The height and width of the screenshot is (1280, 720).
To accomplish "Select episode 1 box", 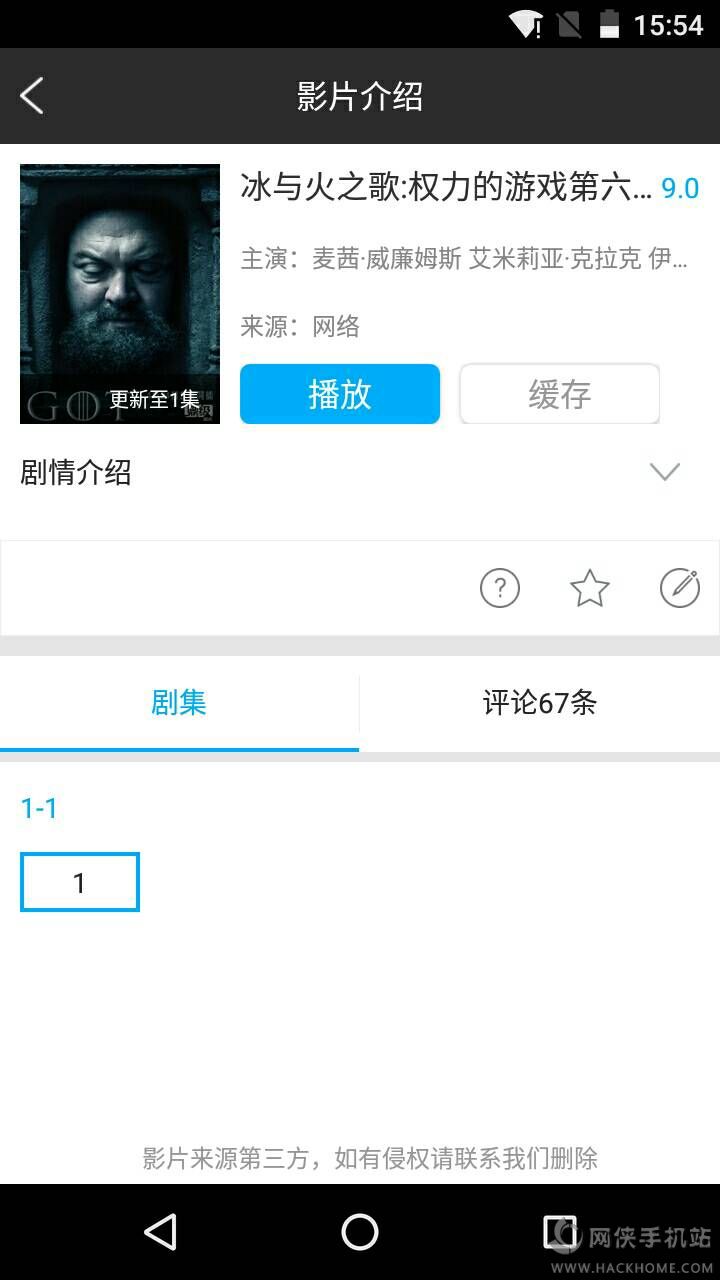I will [x=80, y=882].
